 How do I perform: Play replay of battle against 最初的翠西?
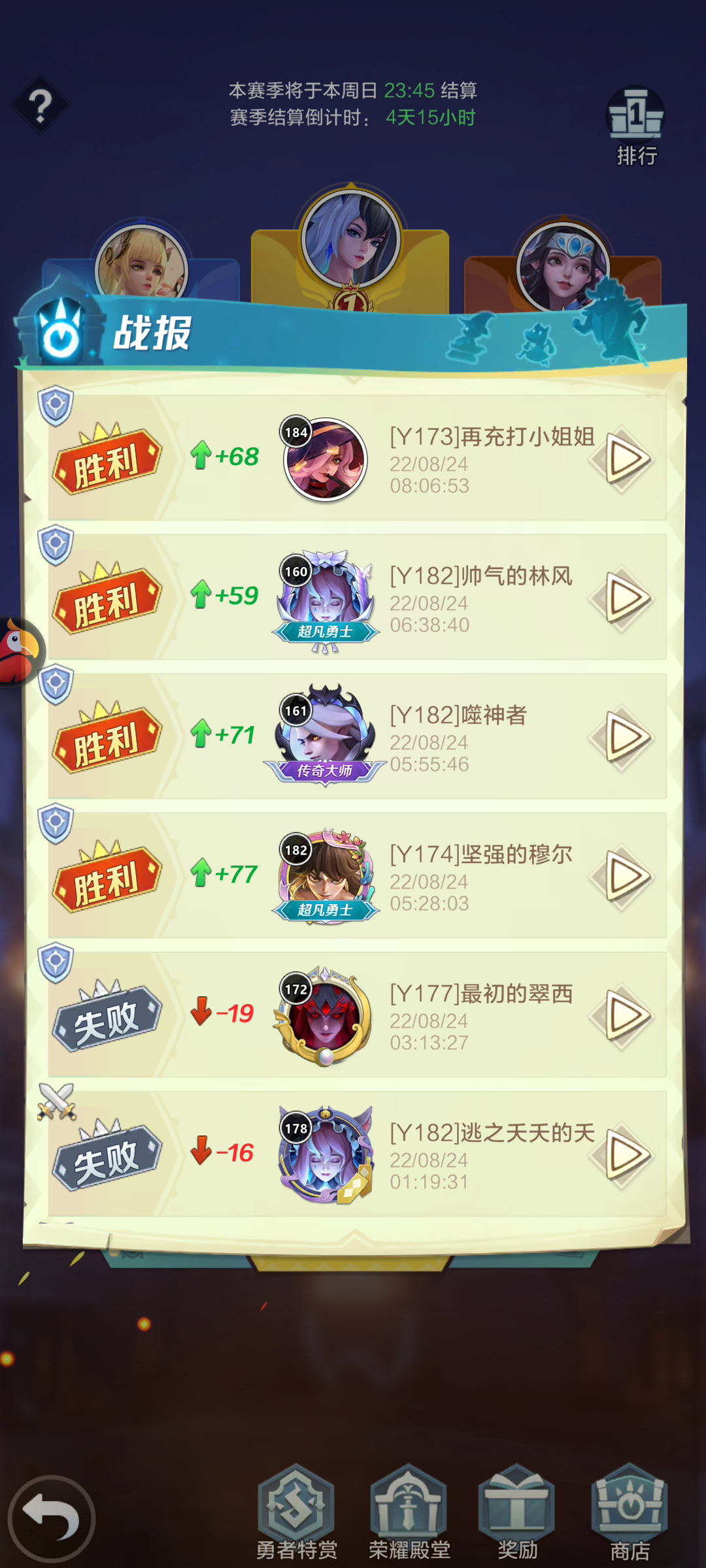(626, 1017)
